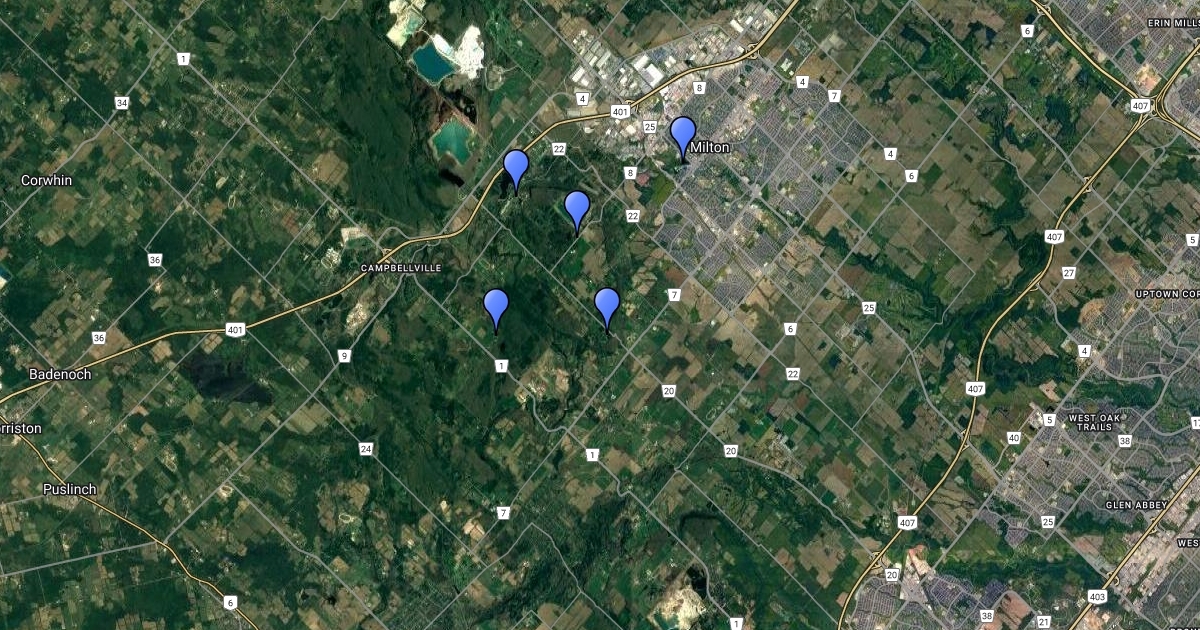1200x630 pixels.
Task: Tap the pin between the two road 22 markers
Action: [x=577, y=208]
